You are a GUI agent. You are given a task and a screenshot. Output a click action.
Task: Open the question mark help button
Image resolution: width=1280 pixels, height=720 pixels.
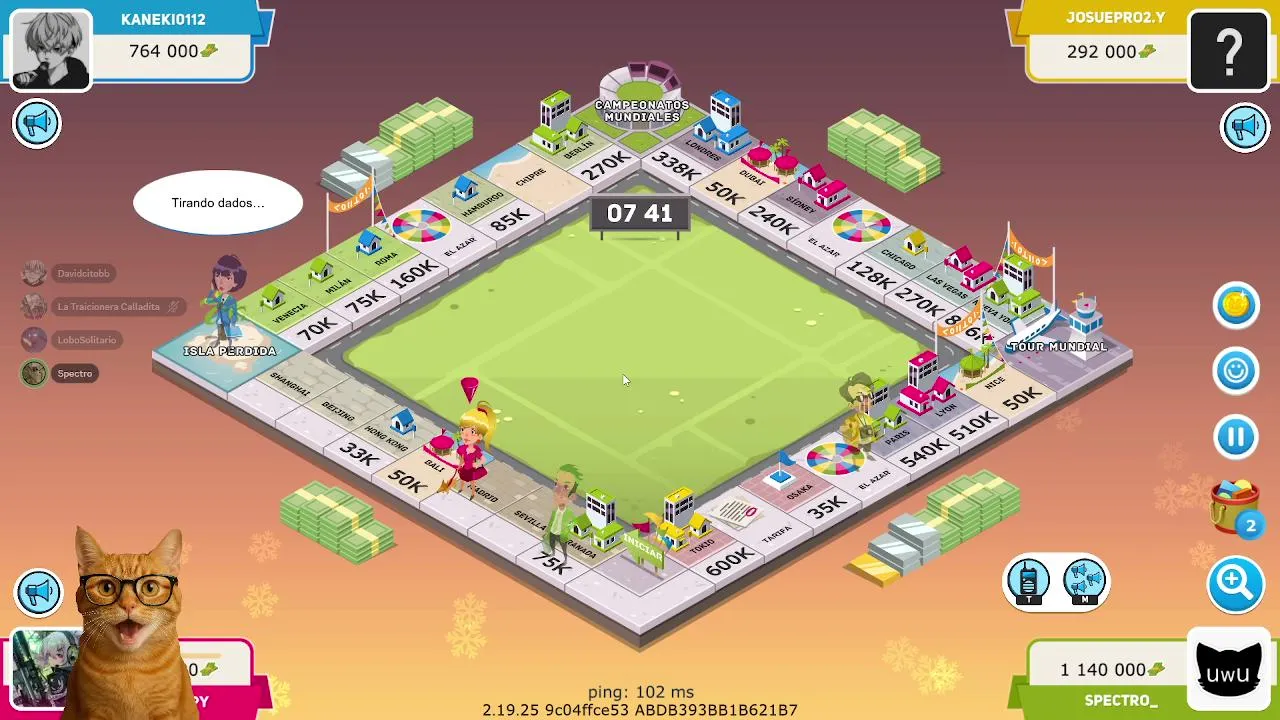point(1228,48)
